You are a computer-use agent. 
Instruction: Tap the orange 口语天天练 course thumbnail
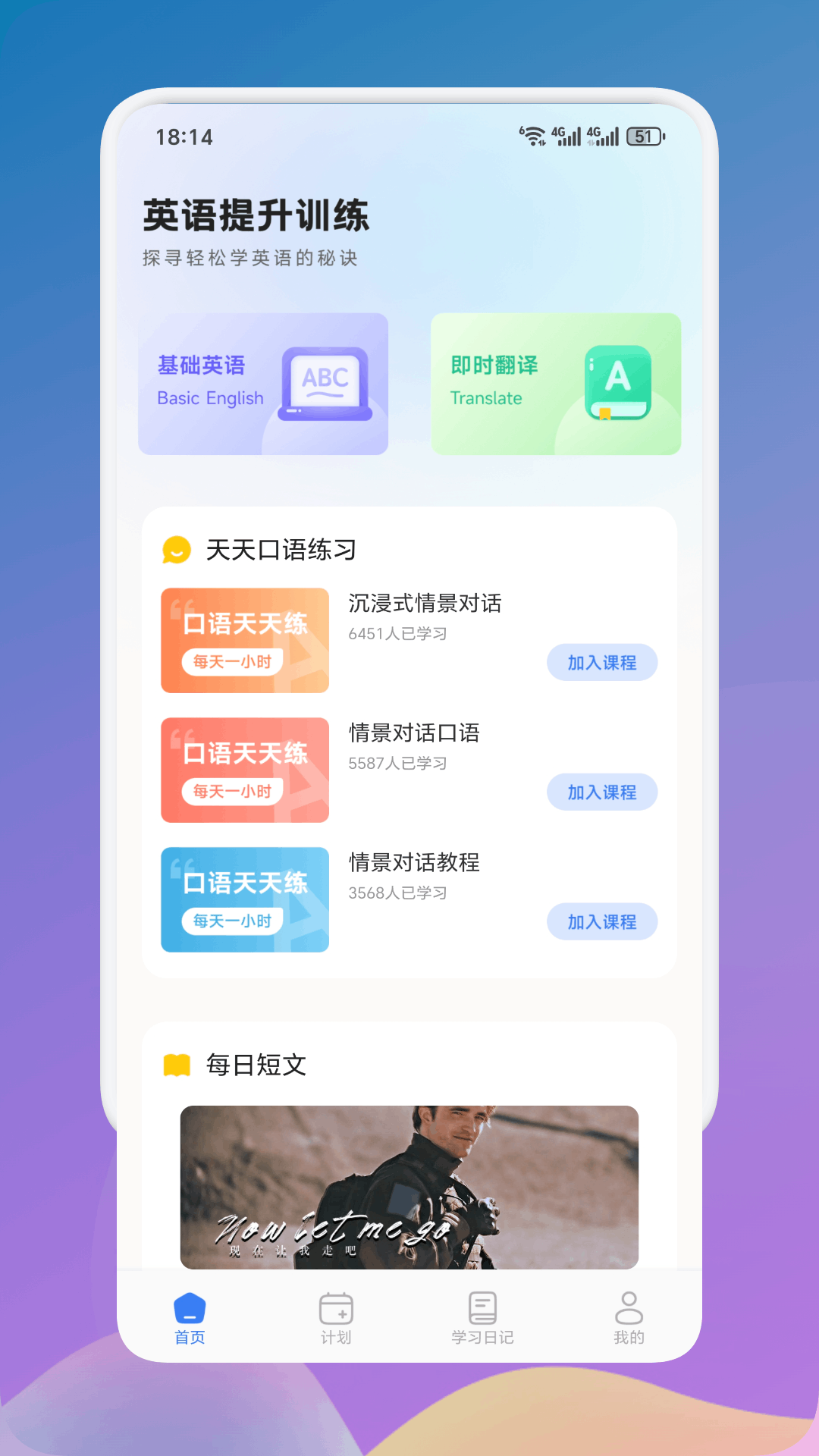[x=244, y=640]
